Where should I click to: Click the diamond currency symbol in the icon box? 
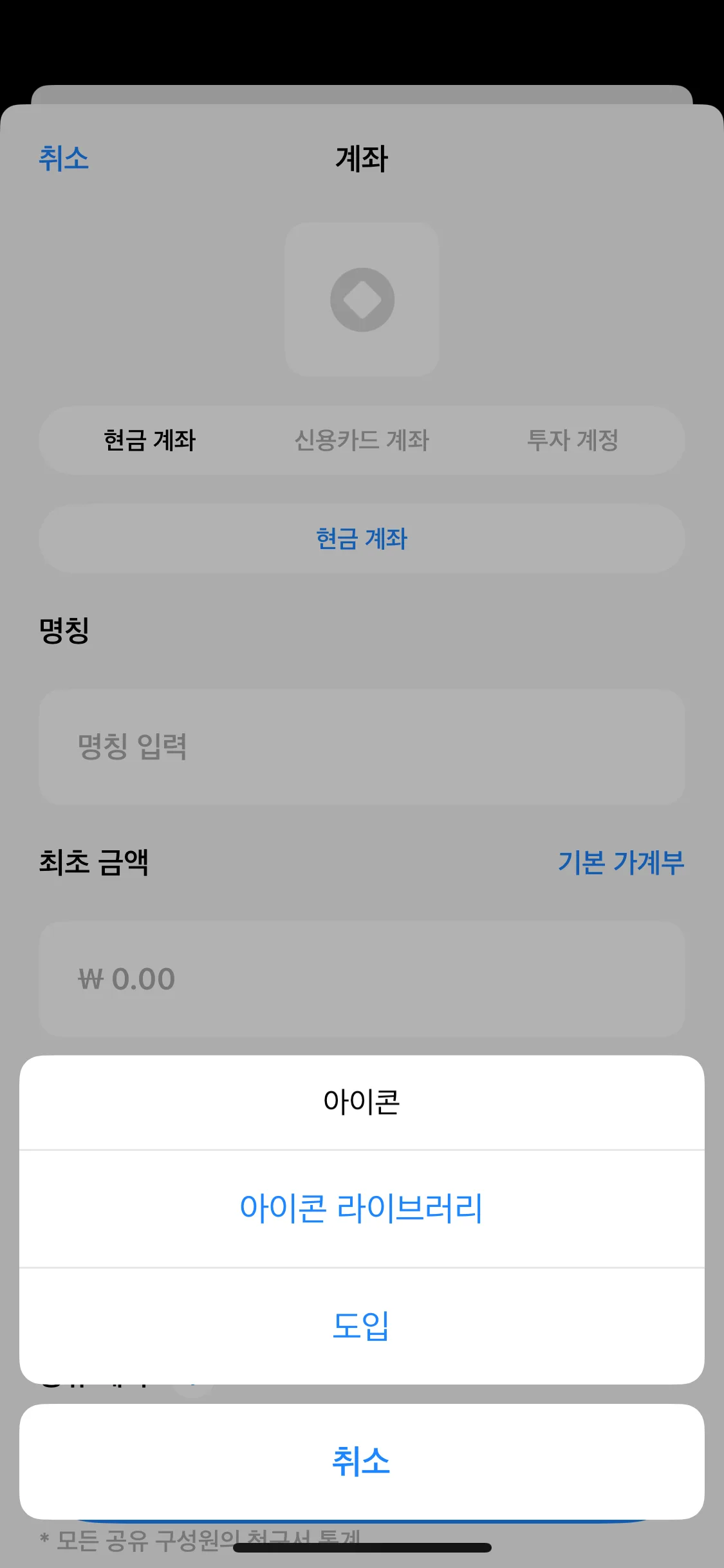click(x=362, y=298)
